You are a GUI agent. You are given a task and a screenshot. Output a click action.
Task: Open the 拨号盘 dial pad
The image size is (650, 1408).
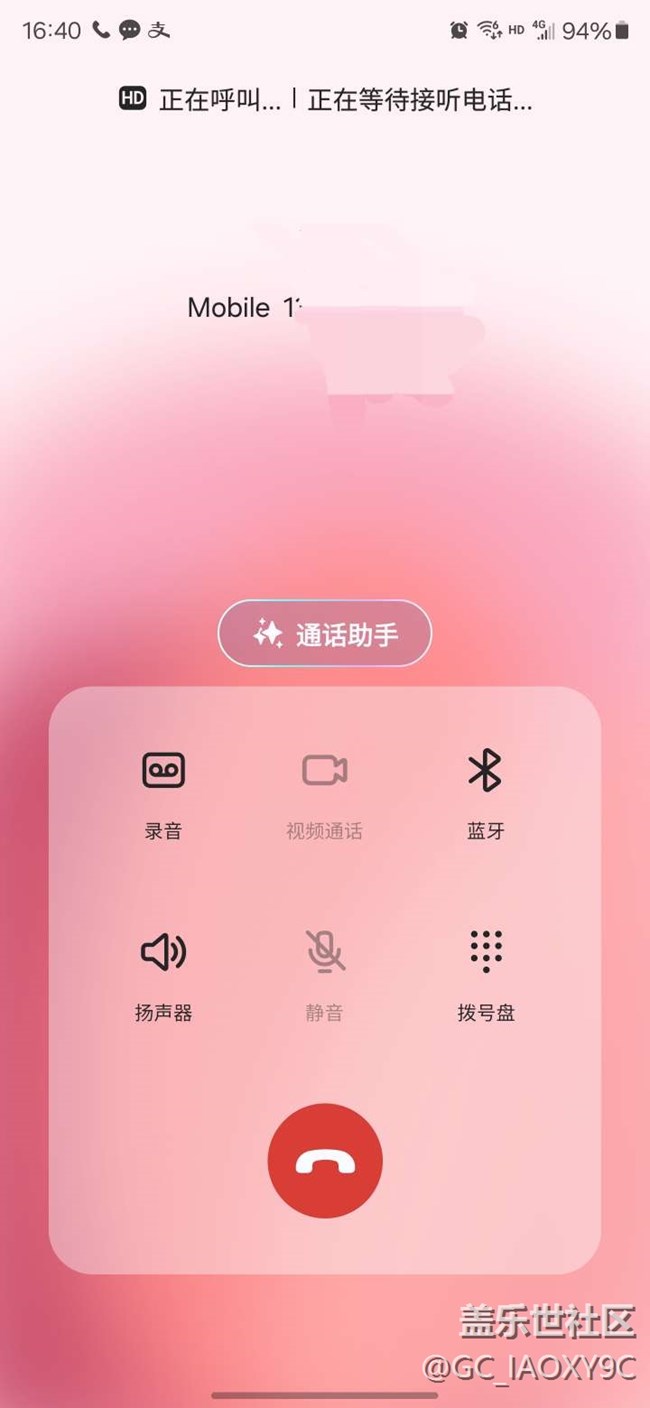pyautogui.click(x=486, y=974)
